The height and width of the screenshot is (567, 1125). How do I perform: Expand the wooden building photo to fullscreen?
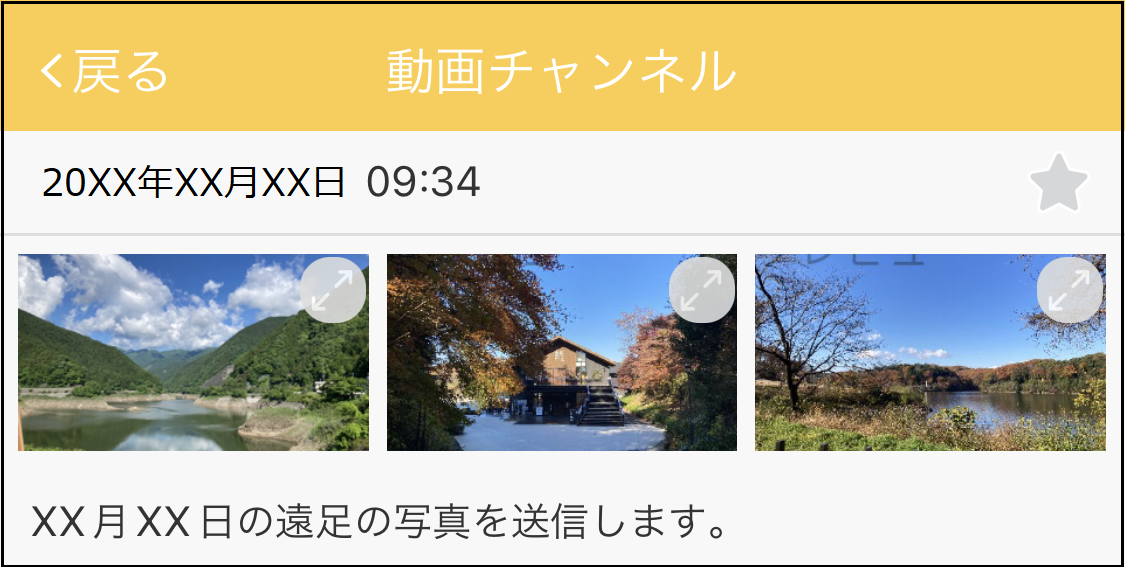701,290
